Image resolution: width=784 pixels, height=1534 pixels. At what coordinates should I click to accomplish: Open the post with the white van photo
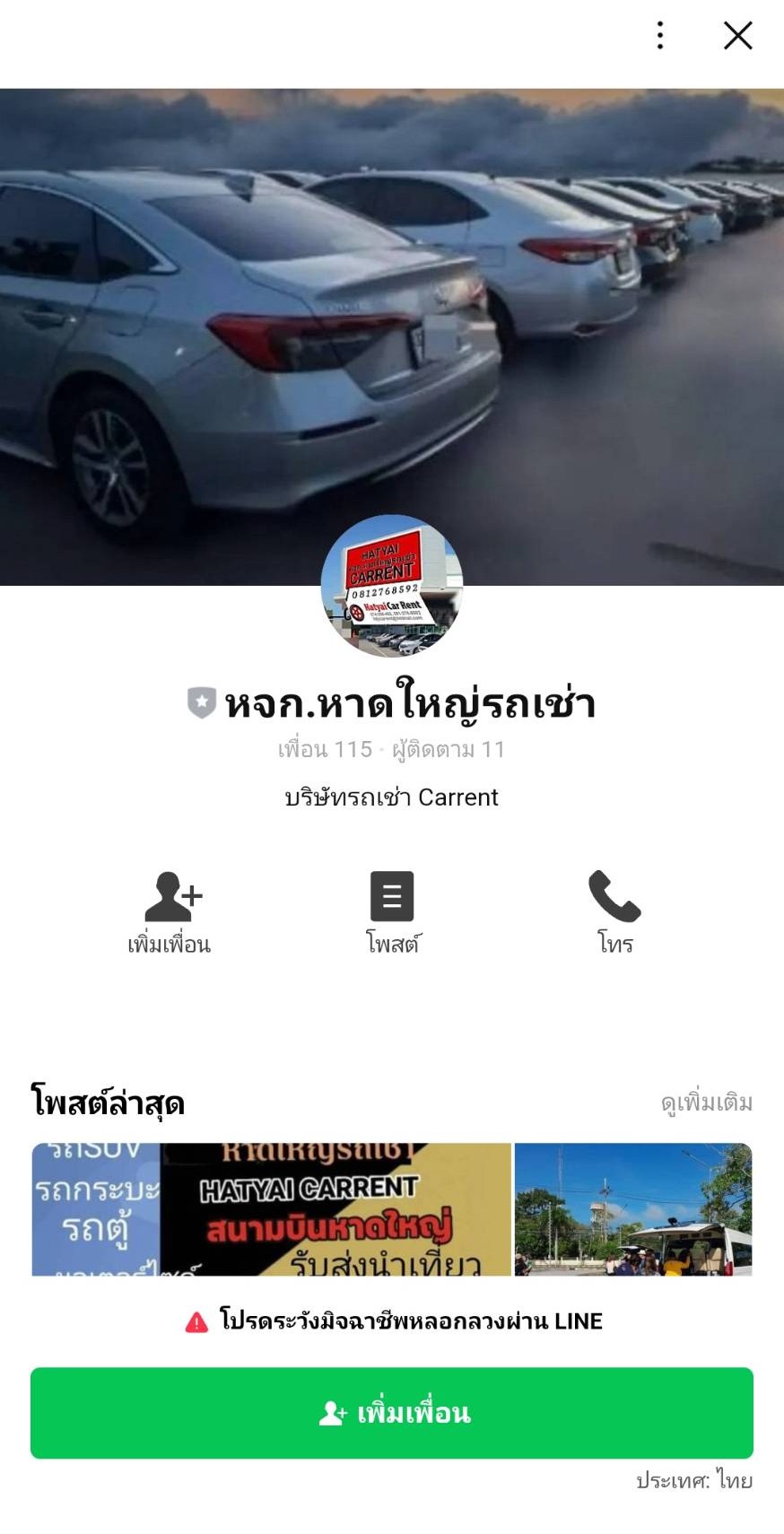(633, 1208)
